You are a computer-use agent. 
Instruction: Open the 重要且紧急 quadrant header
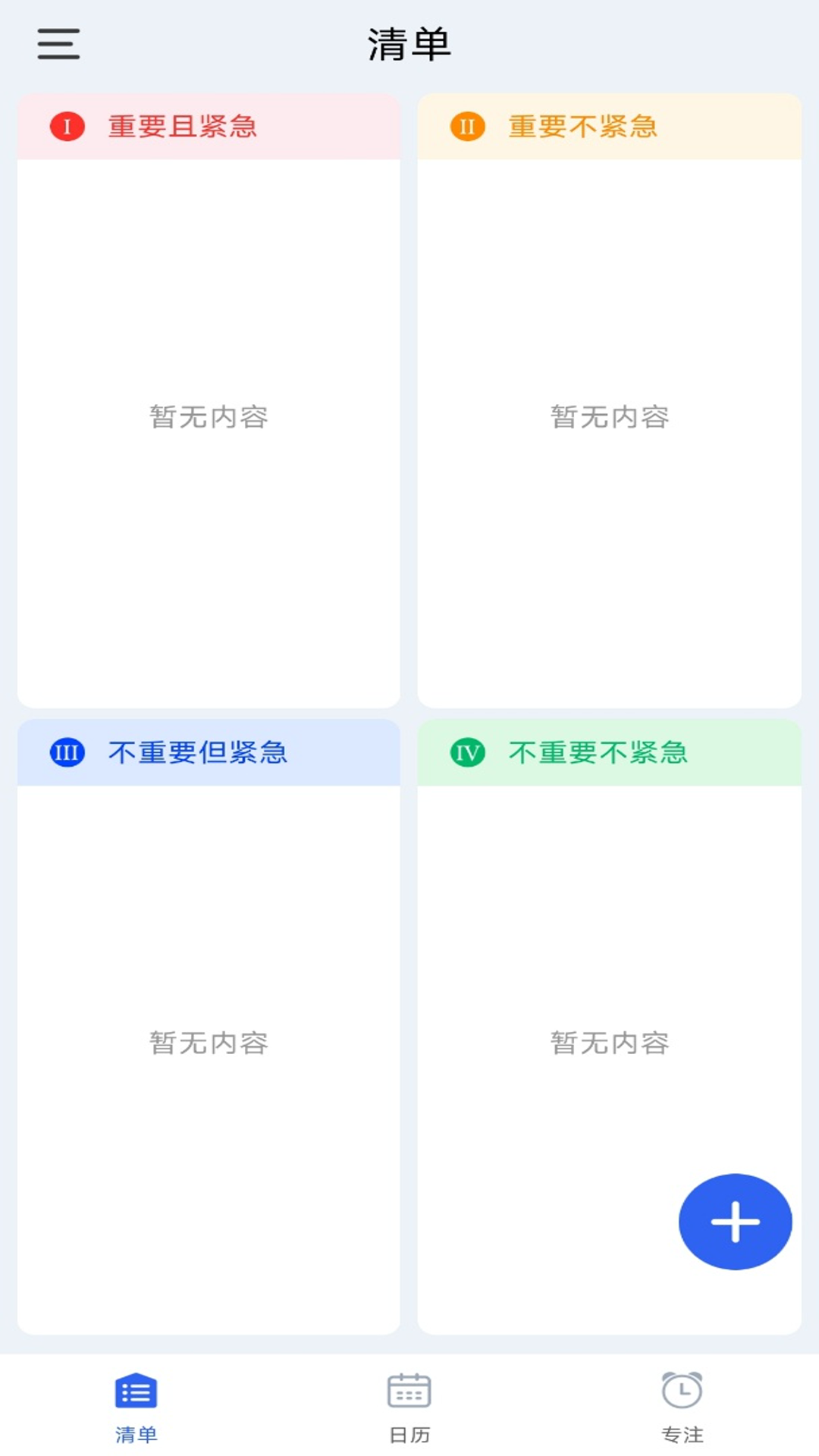click(182, 127)
